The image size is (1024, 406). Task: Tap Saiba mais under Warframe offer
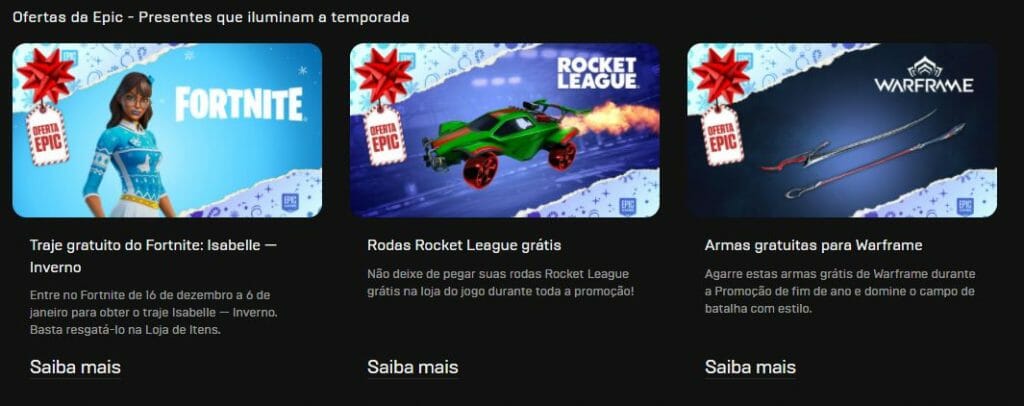[x=750, y=366]
